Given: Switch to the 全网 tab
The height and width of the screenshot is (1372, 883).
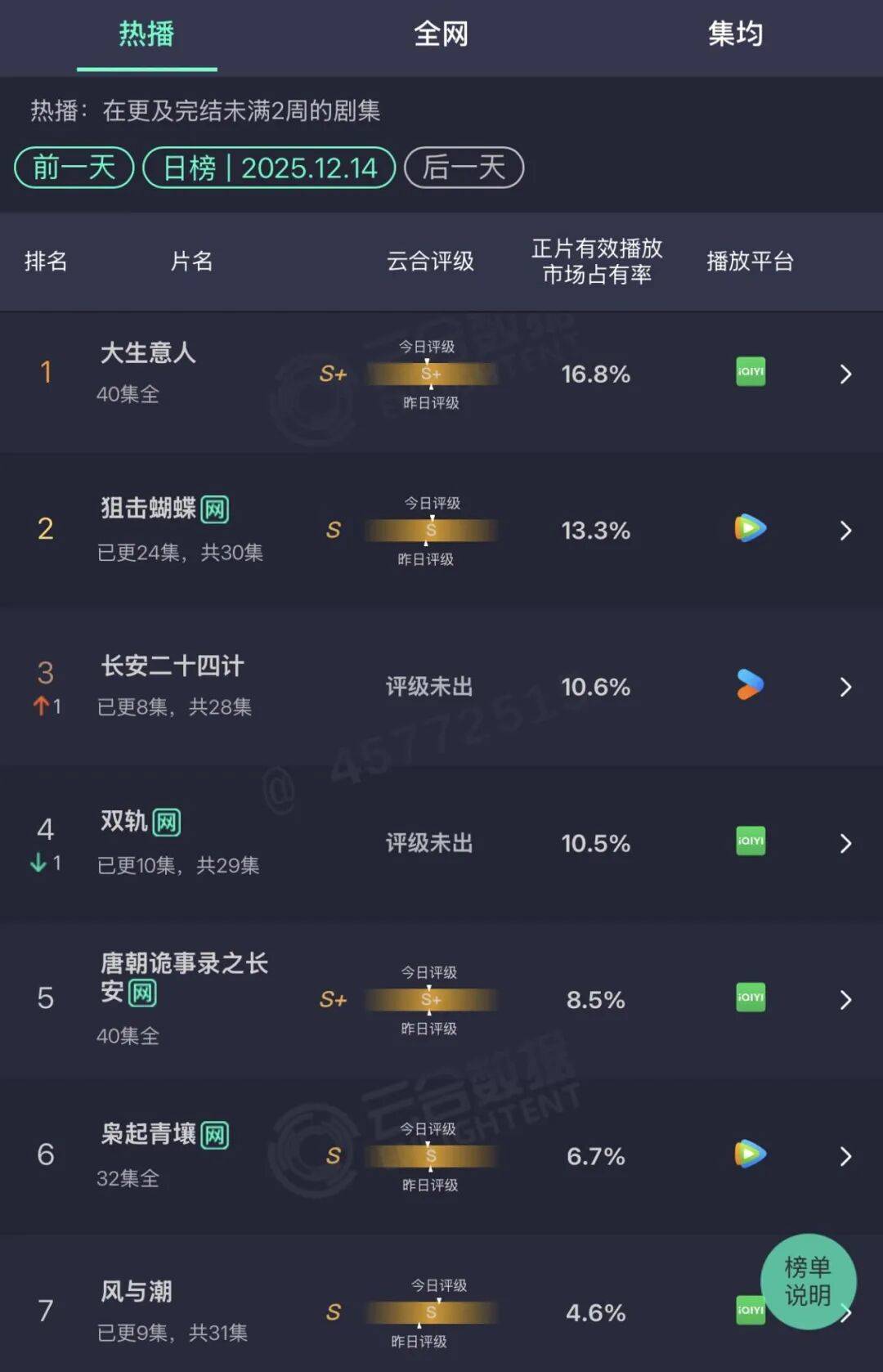Looking at the screenshot, I should click(441, 34).
